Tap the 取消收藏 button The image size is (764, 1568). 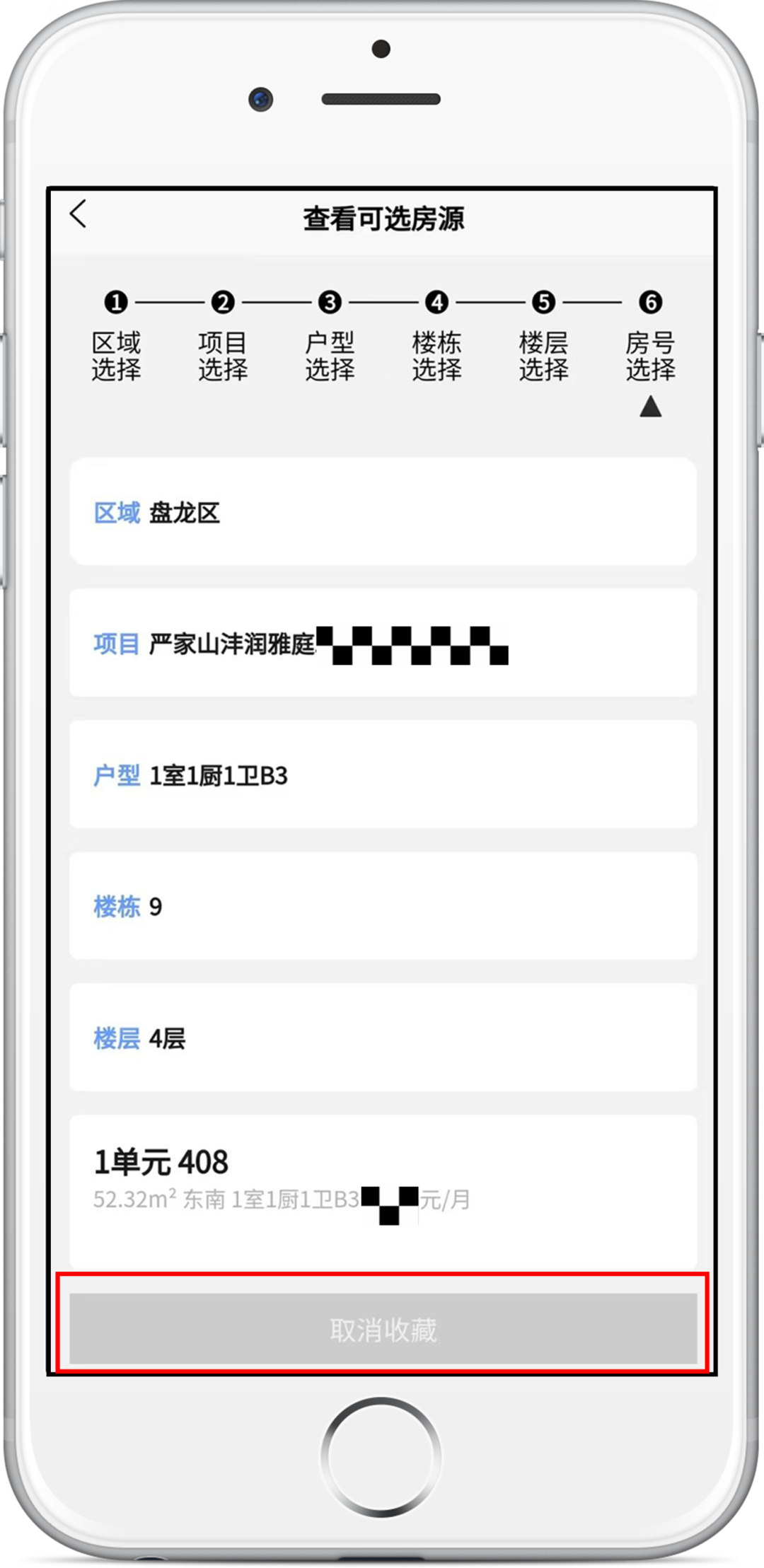(383, 1330)
